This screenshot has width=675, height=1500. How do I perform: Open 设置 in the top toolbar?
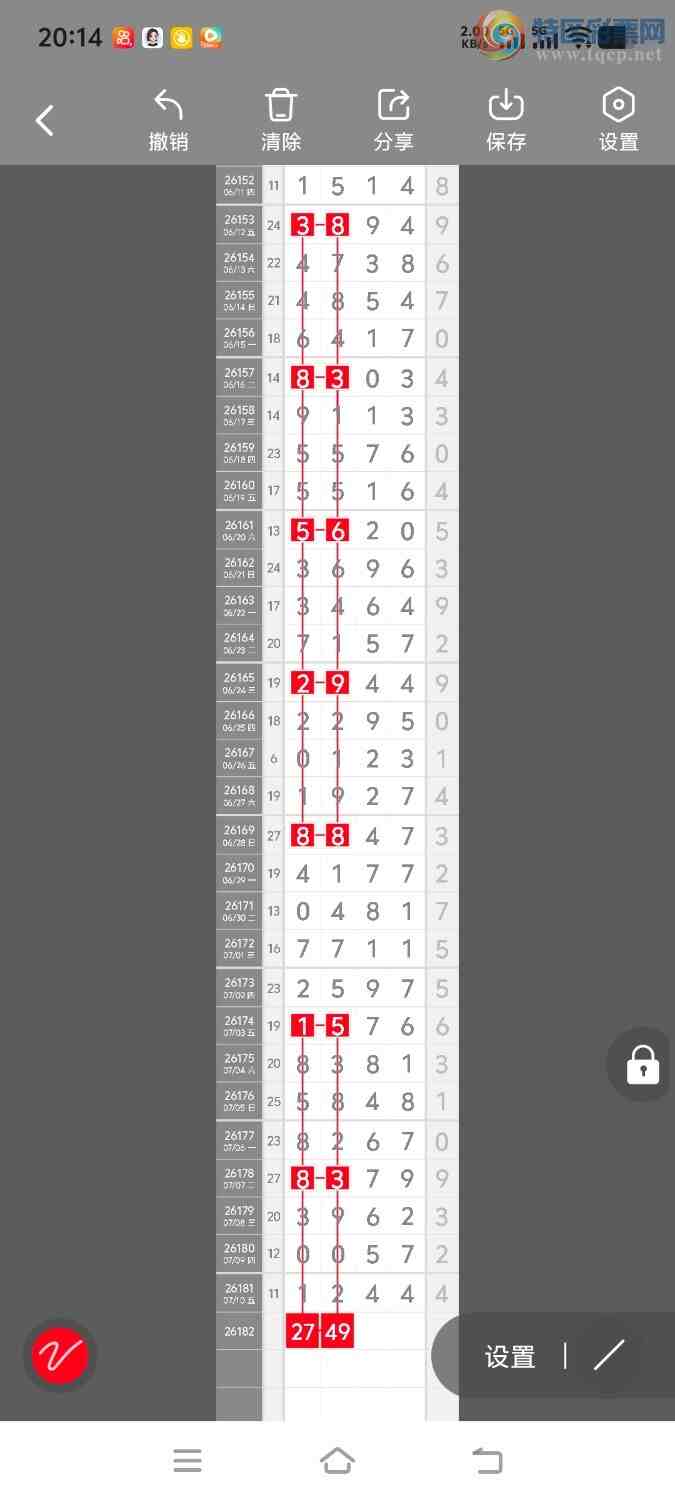[618, 121]
